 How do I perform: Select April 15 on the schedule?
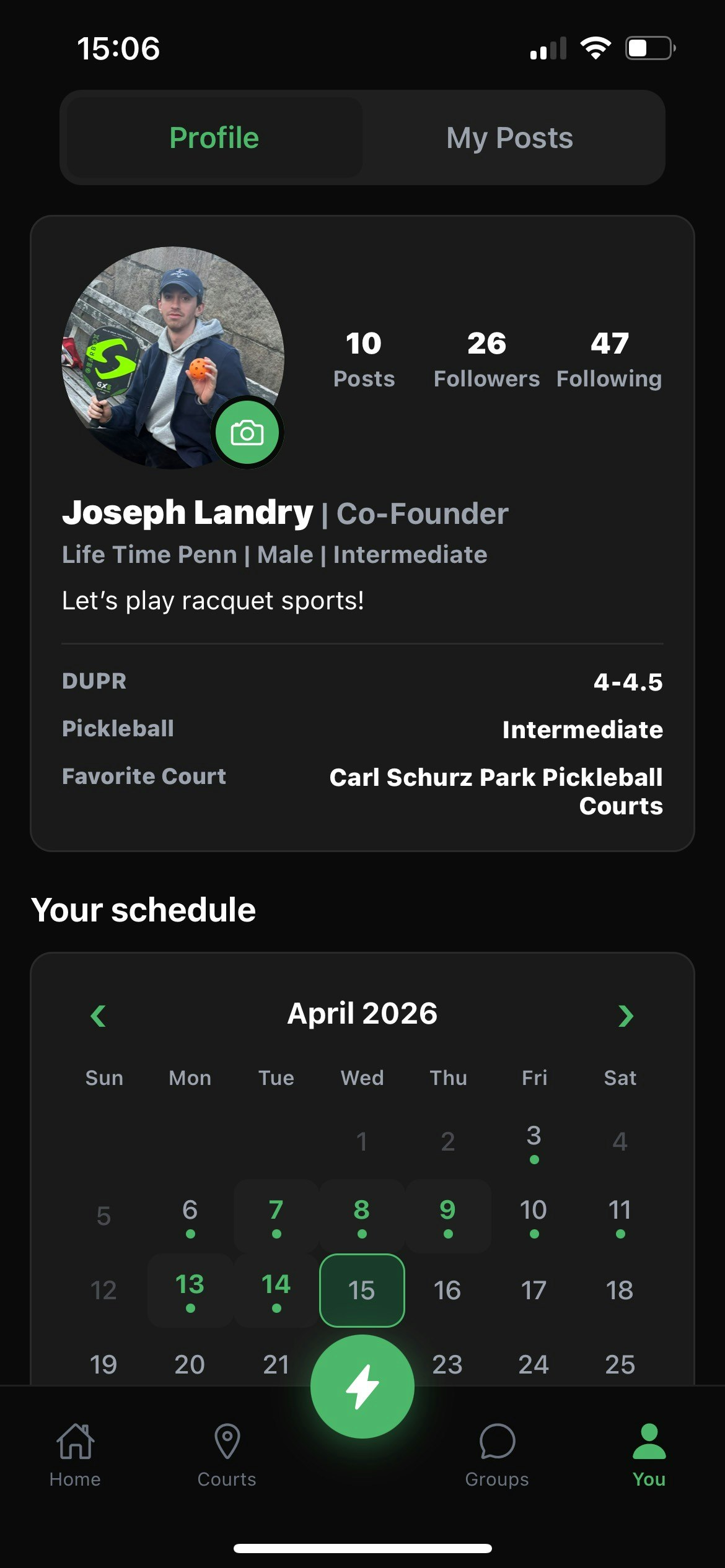point(362,1290)
